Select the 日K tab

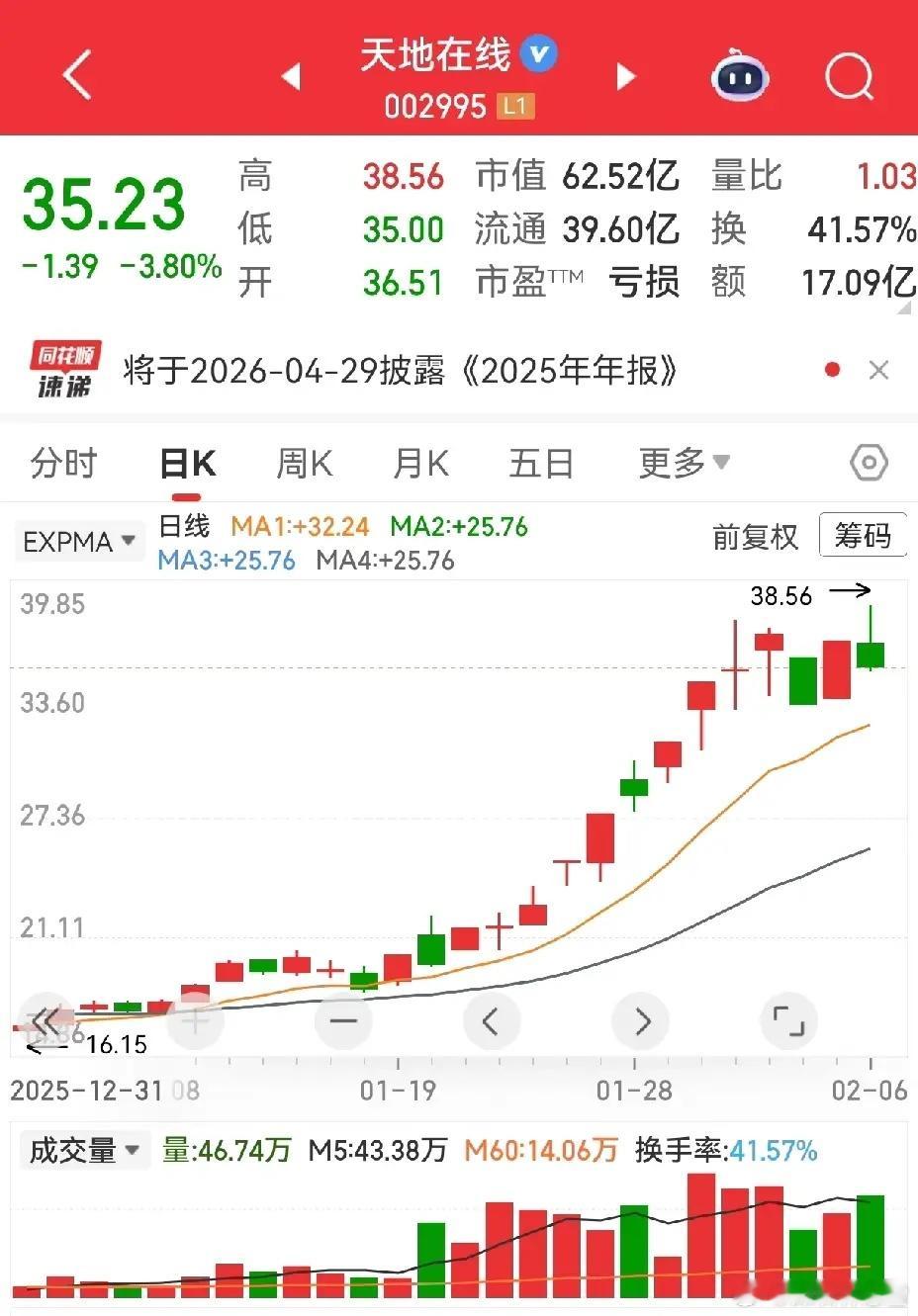[x=187, y=463]
